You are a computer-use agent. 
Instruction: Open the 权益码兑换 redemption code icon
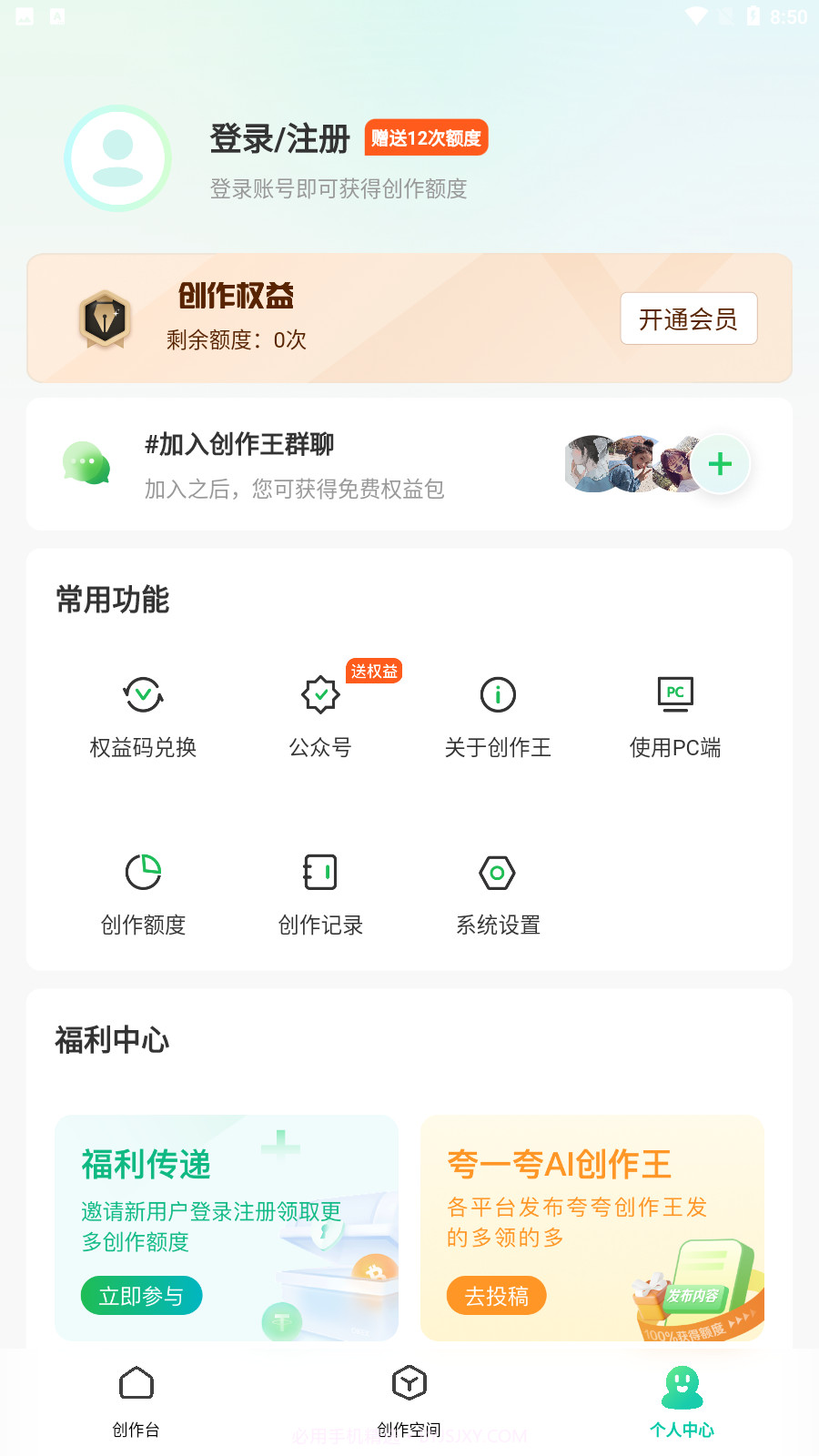pos(143,694)
